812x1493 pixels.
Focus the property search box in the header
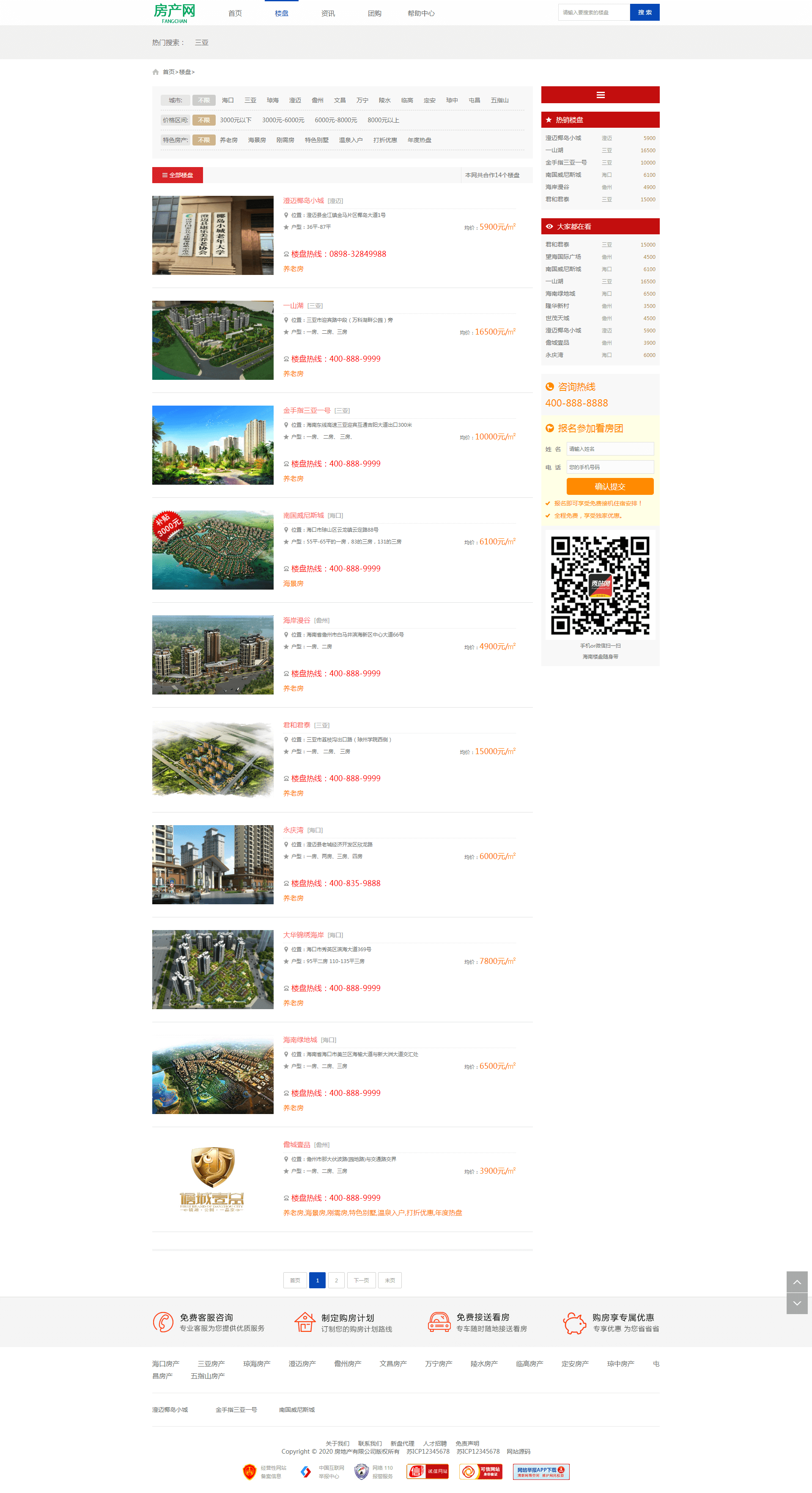point(593,12)
